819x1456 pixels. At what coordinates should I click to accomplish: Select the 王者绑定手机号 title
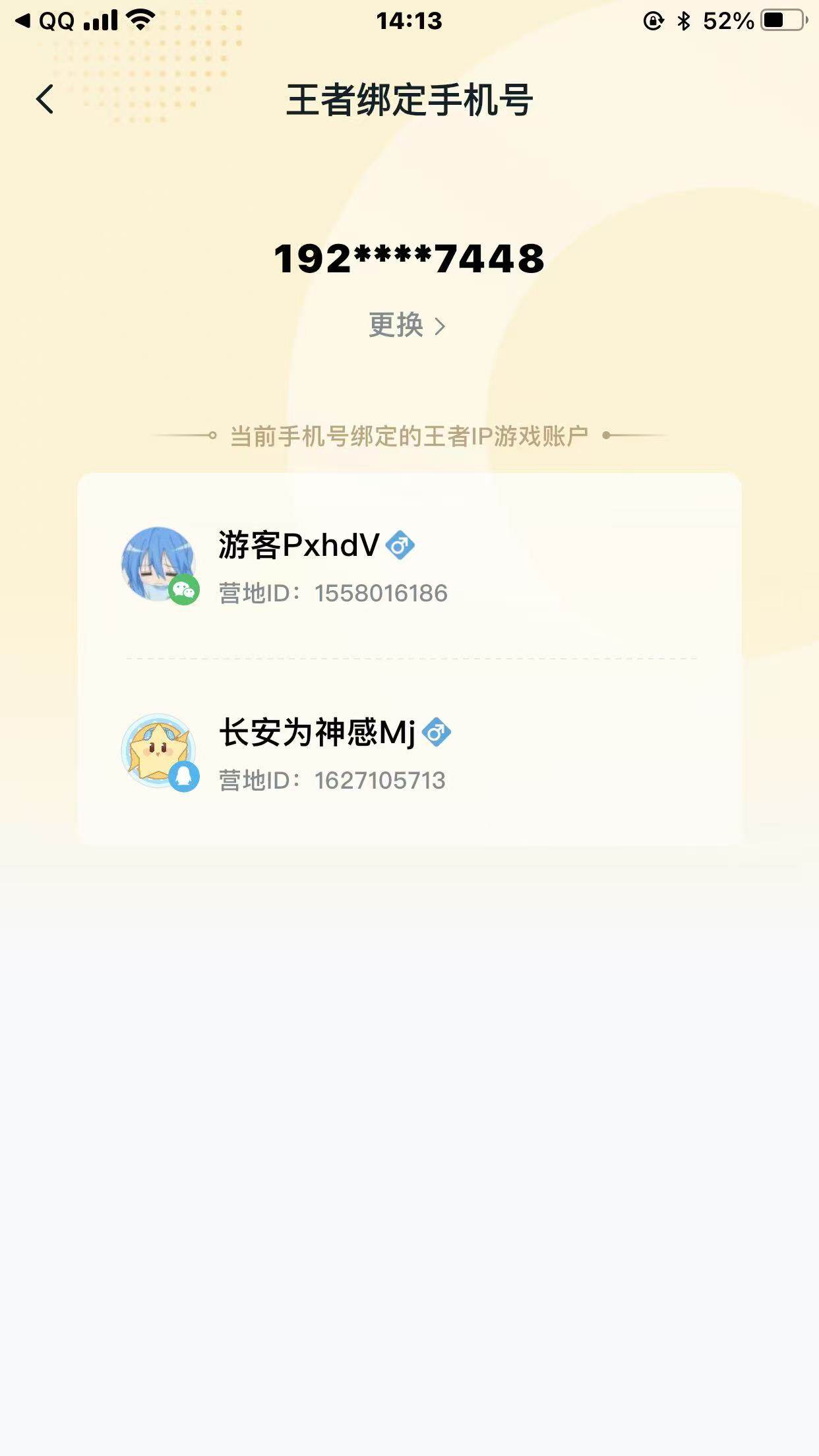click(409, 99)
